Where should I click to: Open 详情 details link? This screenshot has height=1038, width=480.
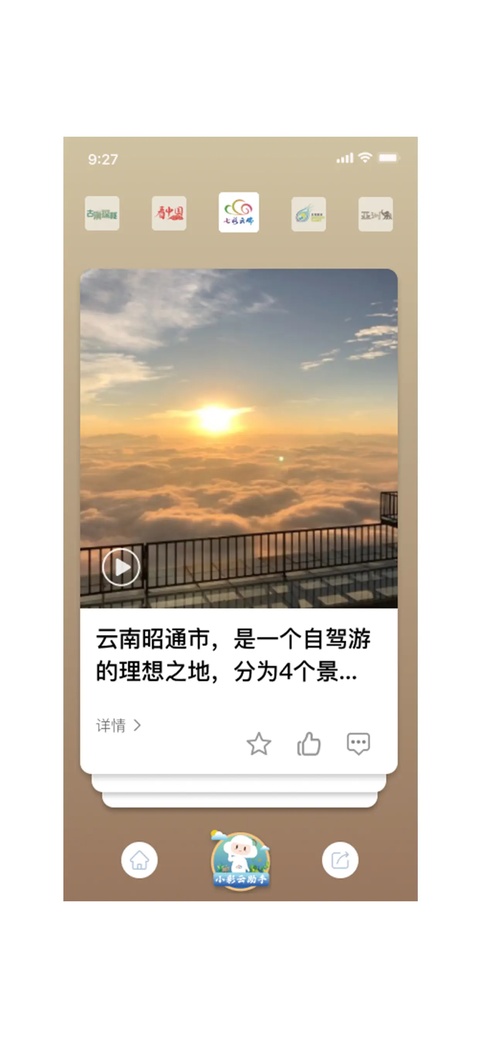pyautogui.click(x=119, y=726)
